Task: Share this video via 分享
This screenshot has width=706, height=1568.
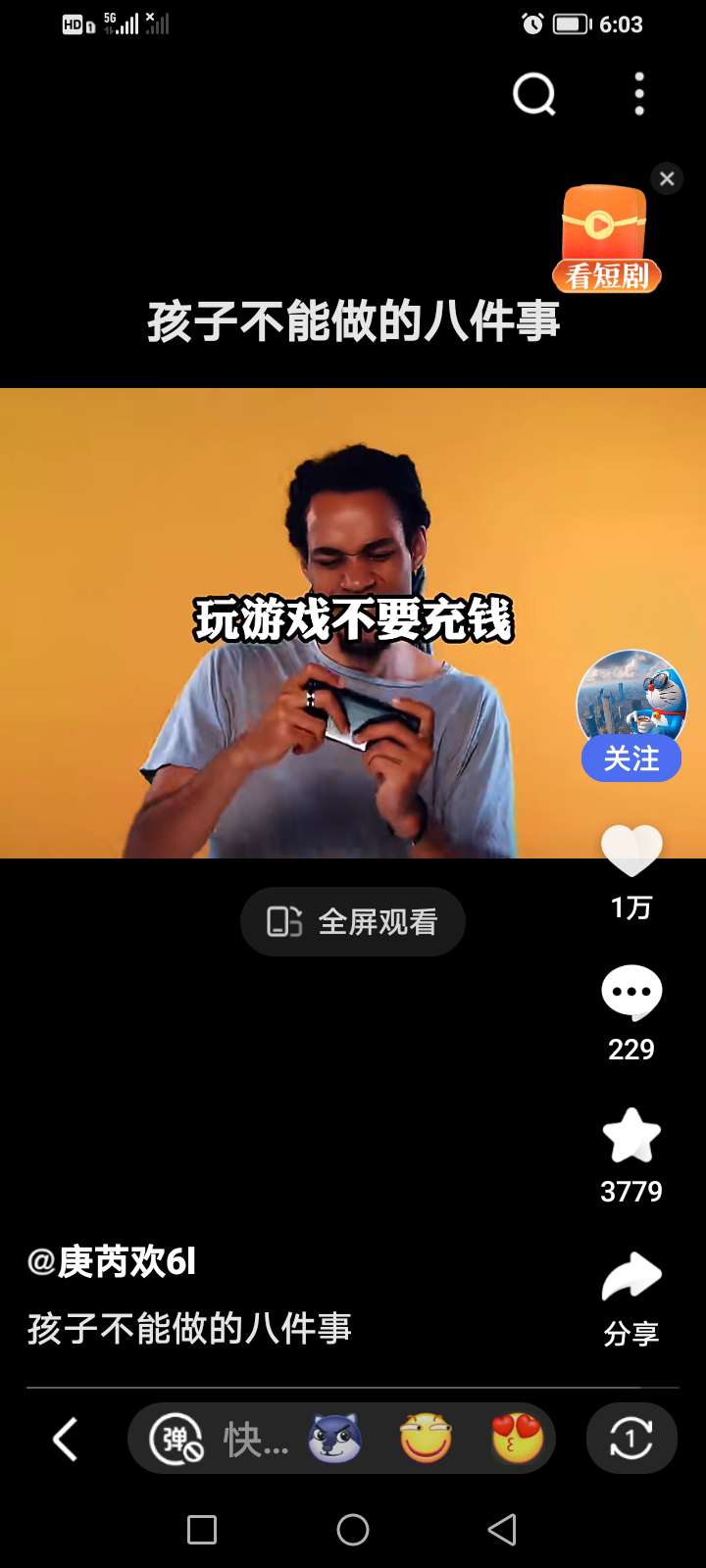Action: coord(631,1278)
